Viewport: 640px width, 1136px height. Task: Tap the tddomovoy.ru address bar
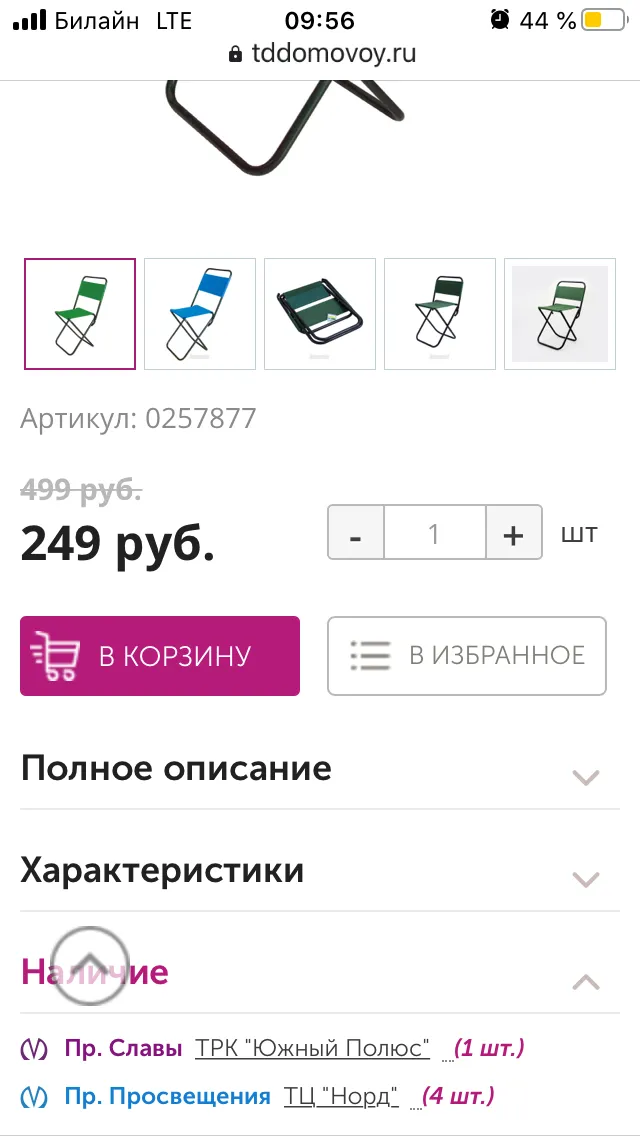pos(320,54)
